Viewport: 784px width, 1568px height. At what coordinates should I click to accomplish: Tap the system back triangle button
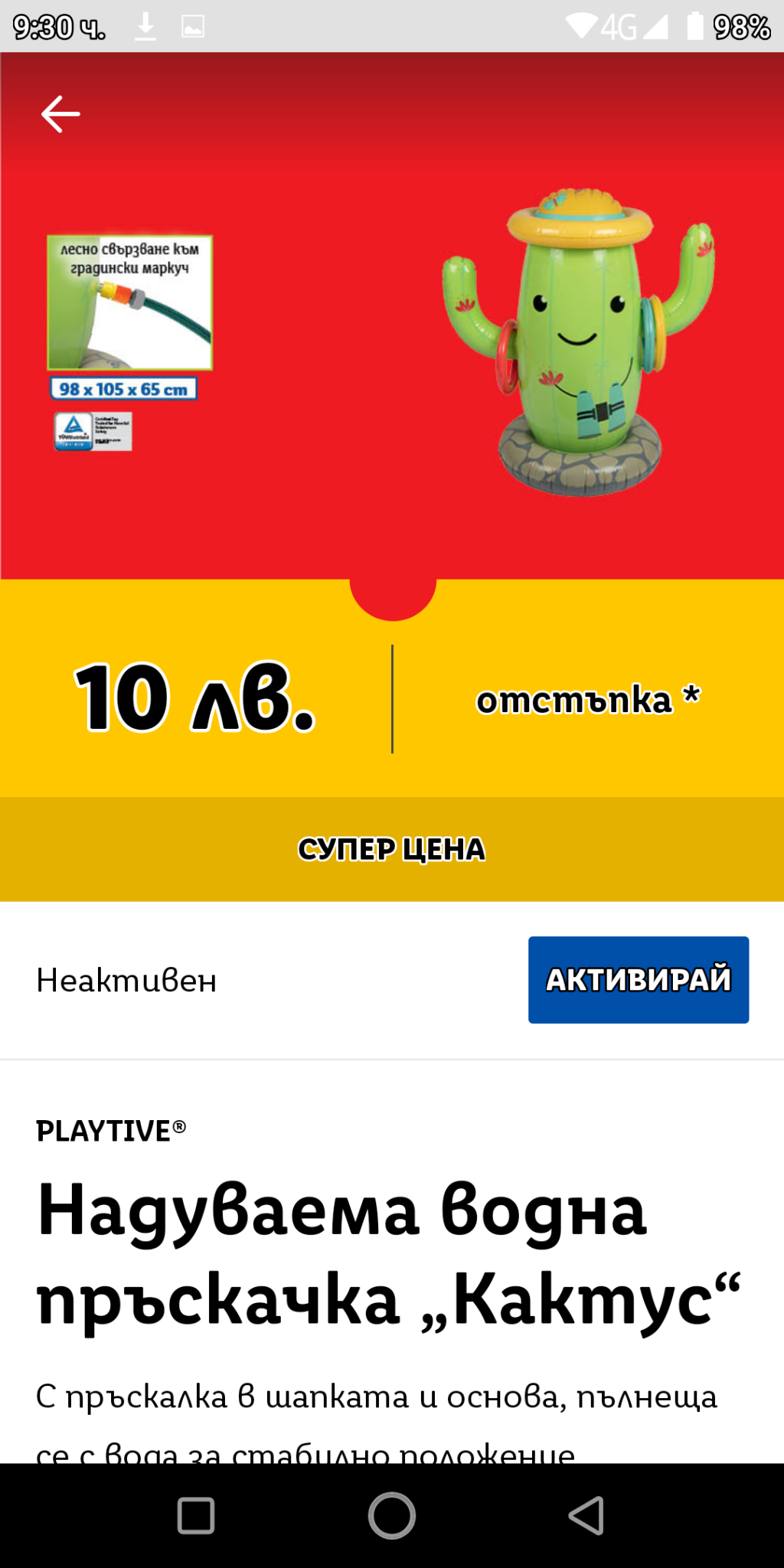pyautogui.click(x=586, y=1515)
